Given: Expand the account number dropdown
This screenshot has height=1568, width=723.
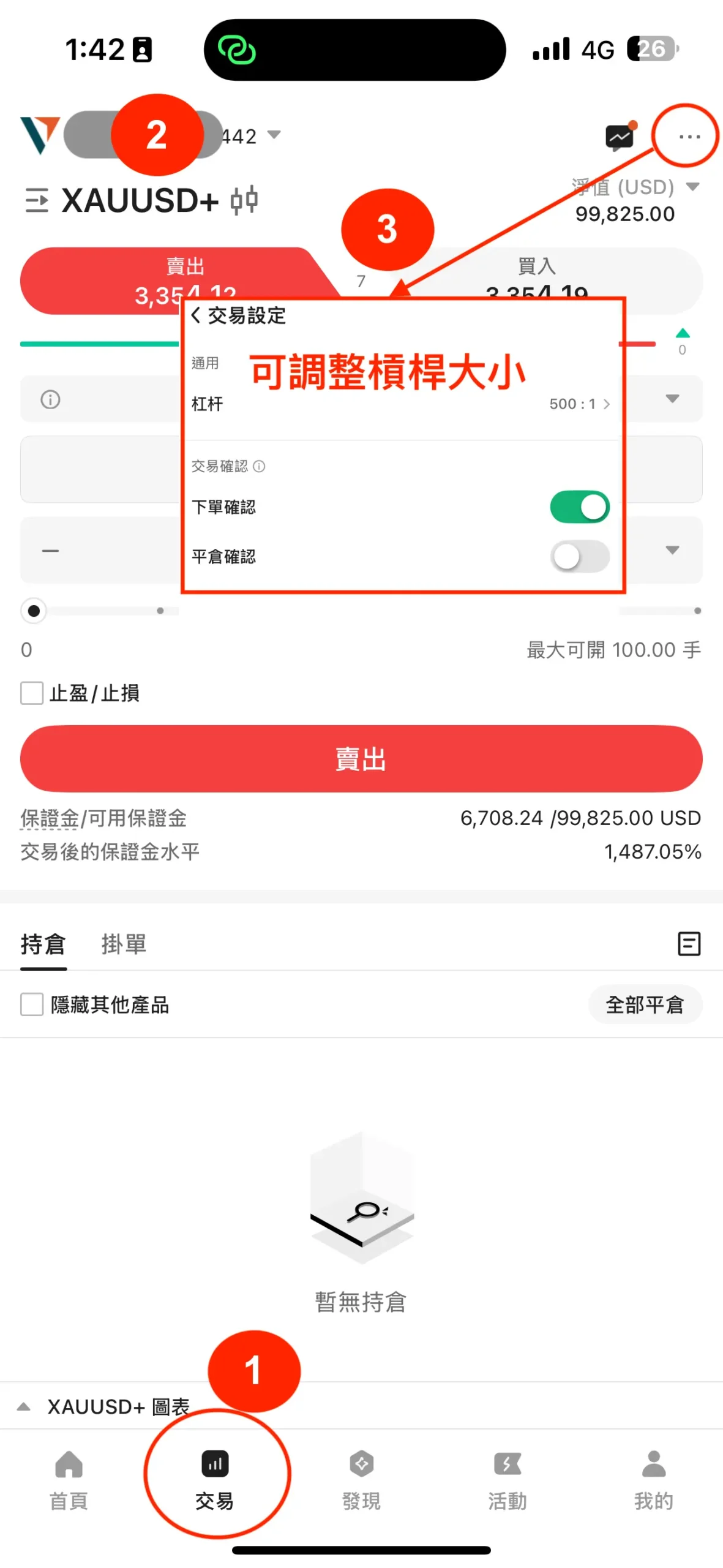Looking at the screenshot, I should click(x=274, y=135).
